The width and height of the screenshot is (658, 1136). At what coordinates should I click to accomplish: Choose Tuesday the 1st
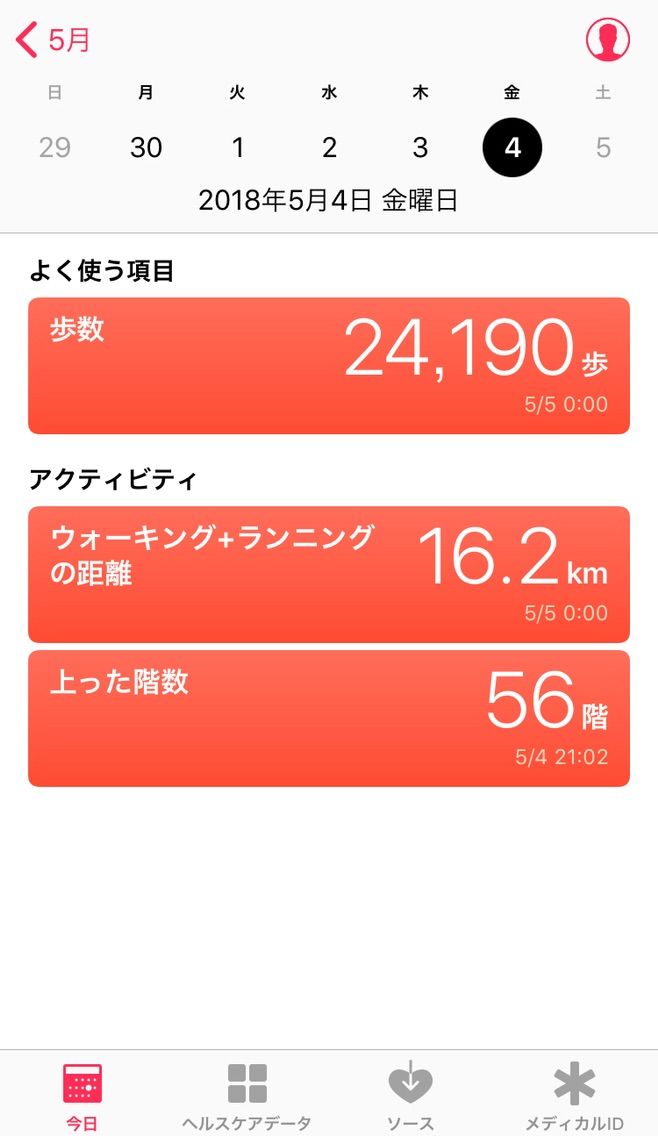tap(238, 148)
